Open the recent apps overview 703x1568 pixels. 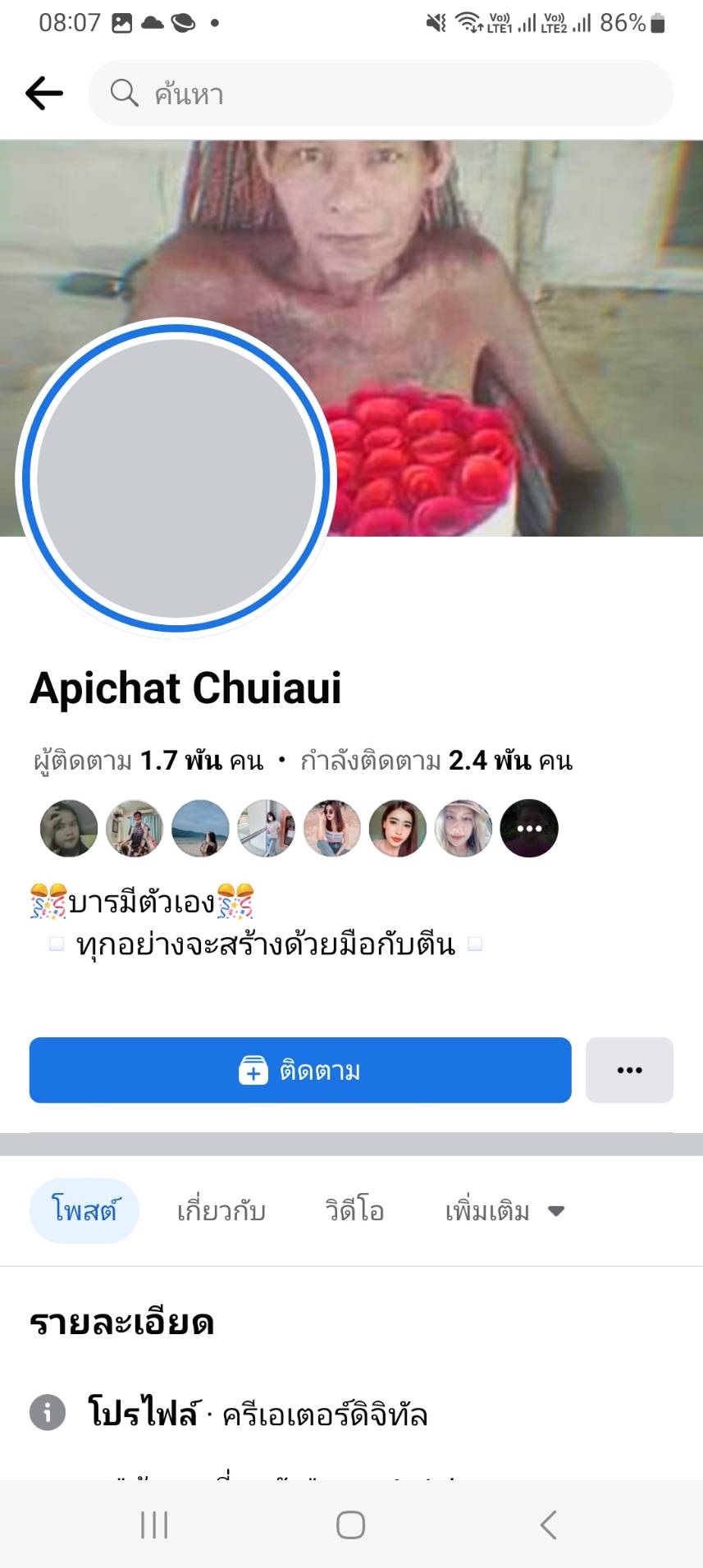tap(154, 1525)
